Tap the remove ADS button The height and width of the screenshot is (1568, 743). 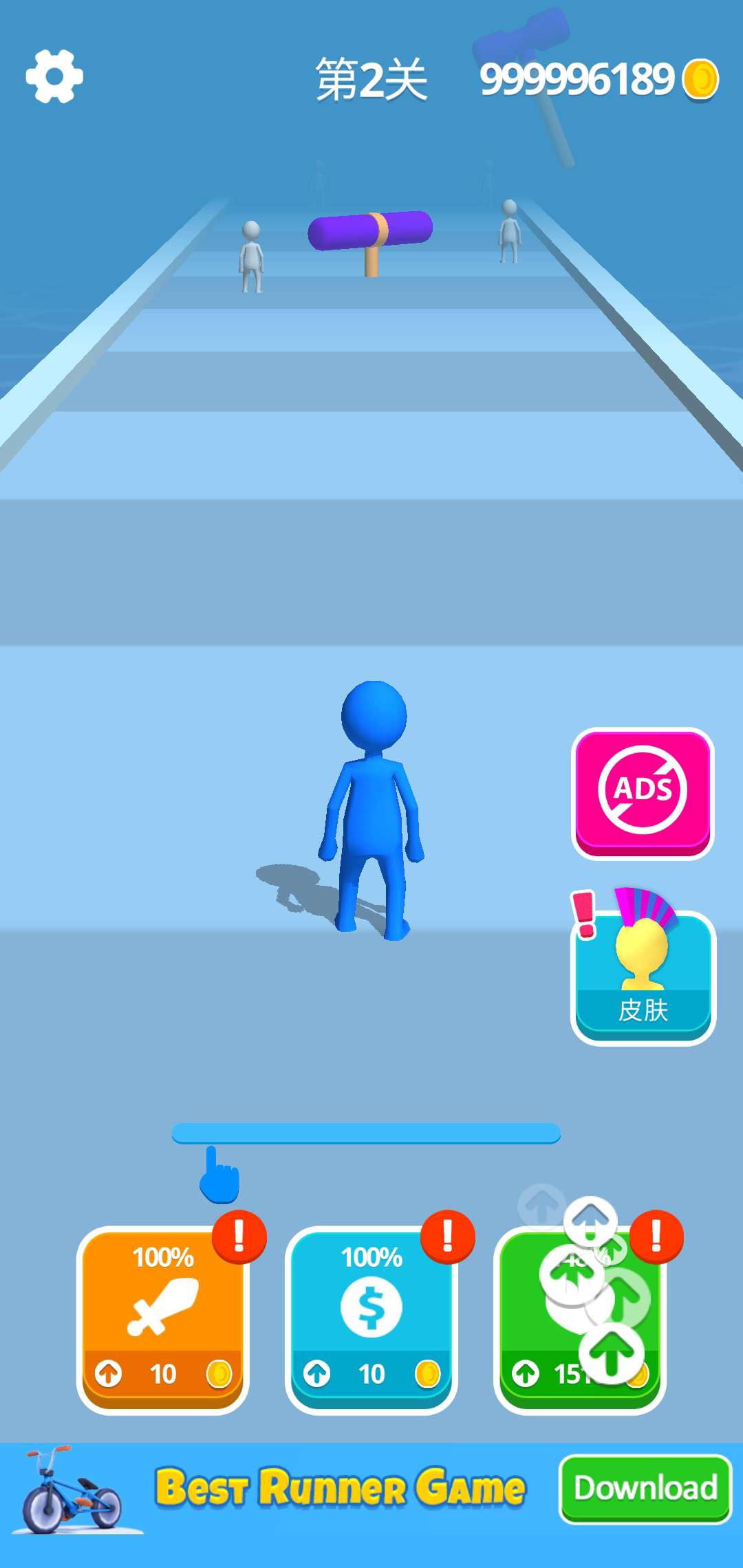(643, 794)
